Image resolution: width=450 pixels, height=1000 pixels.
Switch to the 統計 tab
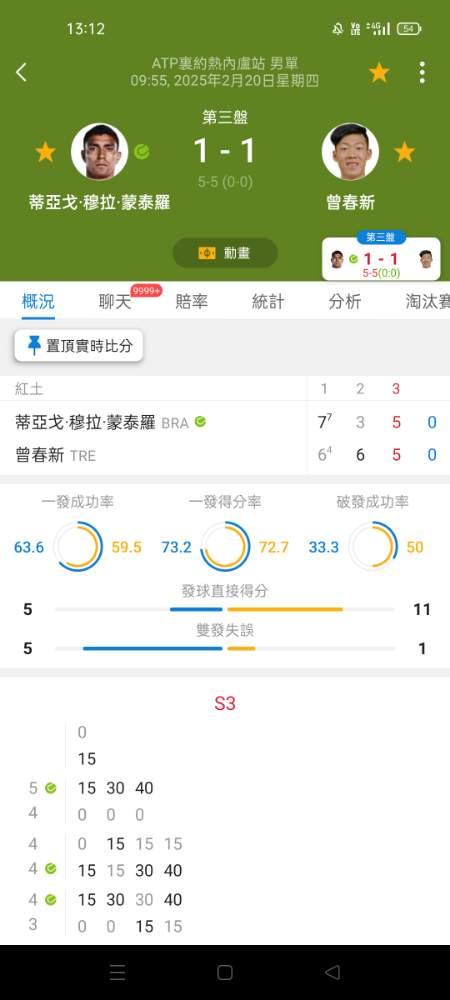[x=268, y=302]
